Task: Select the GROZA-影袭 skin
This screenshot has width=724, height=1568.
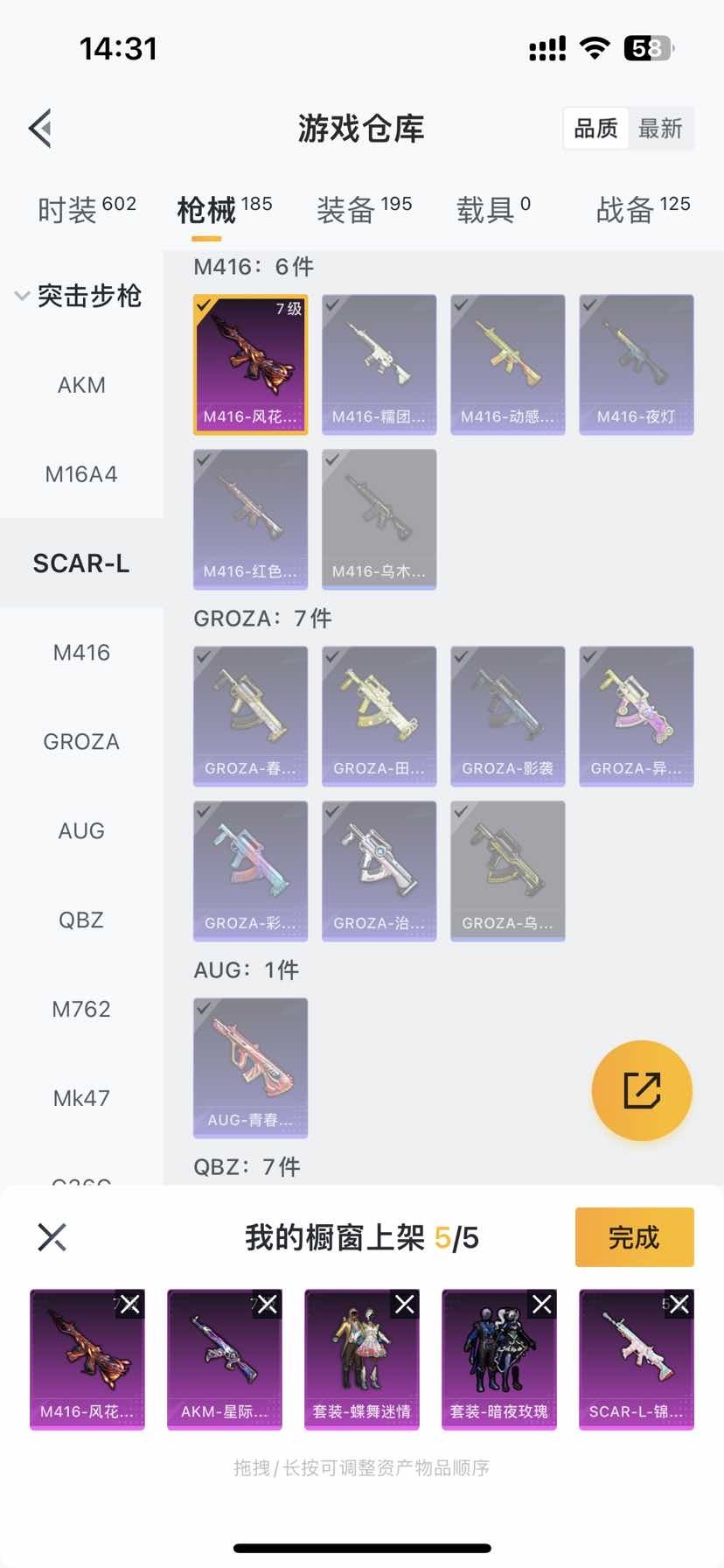Action: pos(507,716)
